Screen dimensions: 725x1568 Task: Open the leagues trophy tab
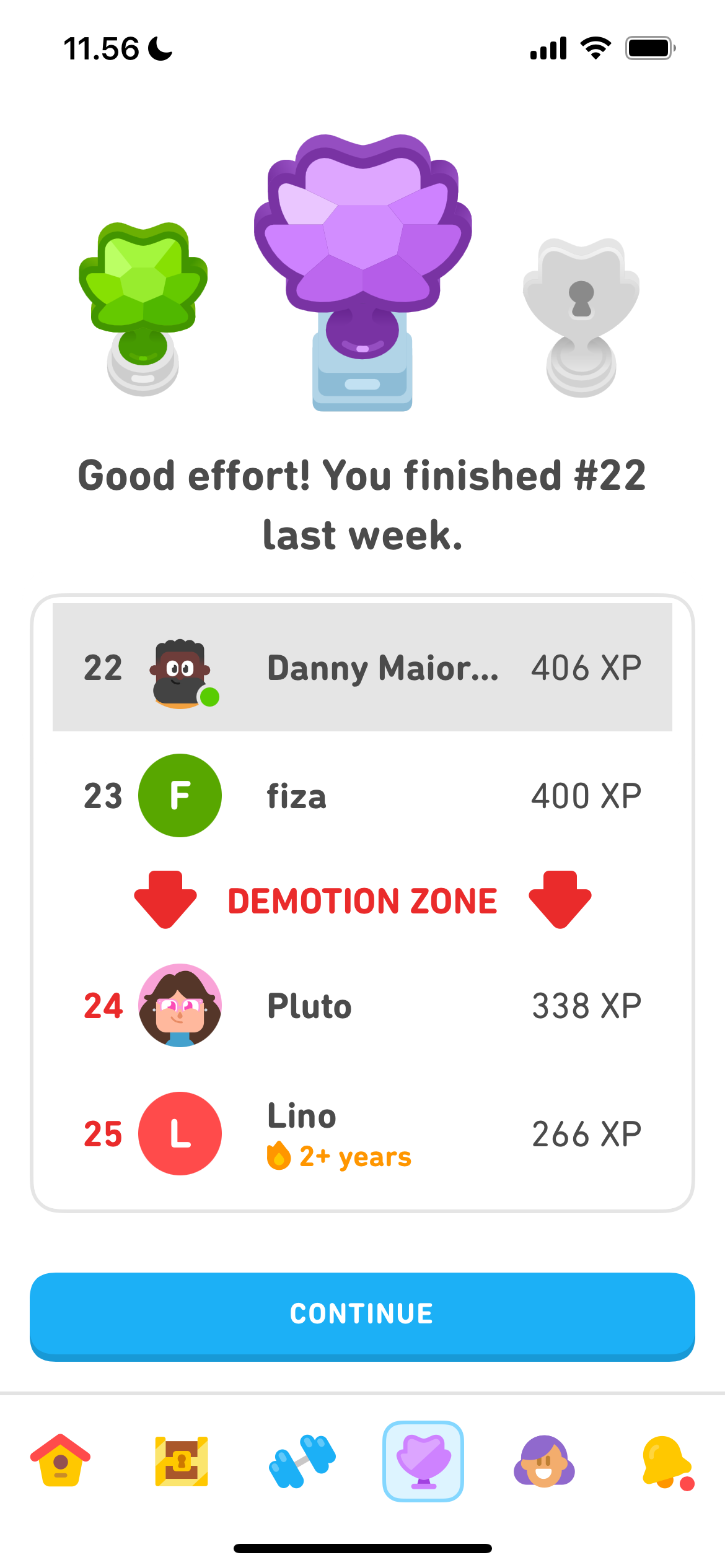pyautogui.click(x=423, y=1461)
